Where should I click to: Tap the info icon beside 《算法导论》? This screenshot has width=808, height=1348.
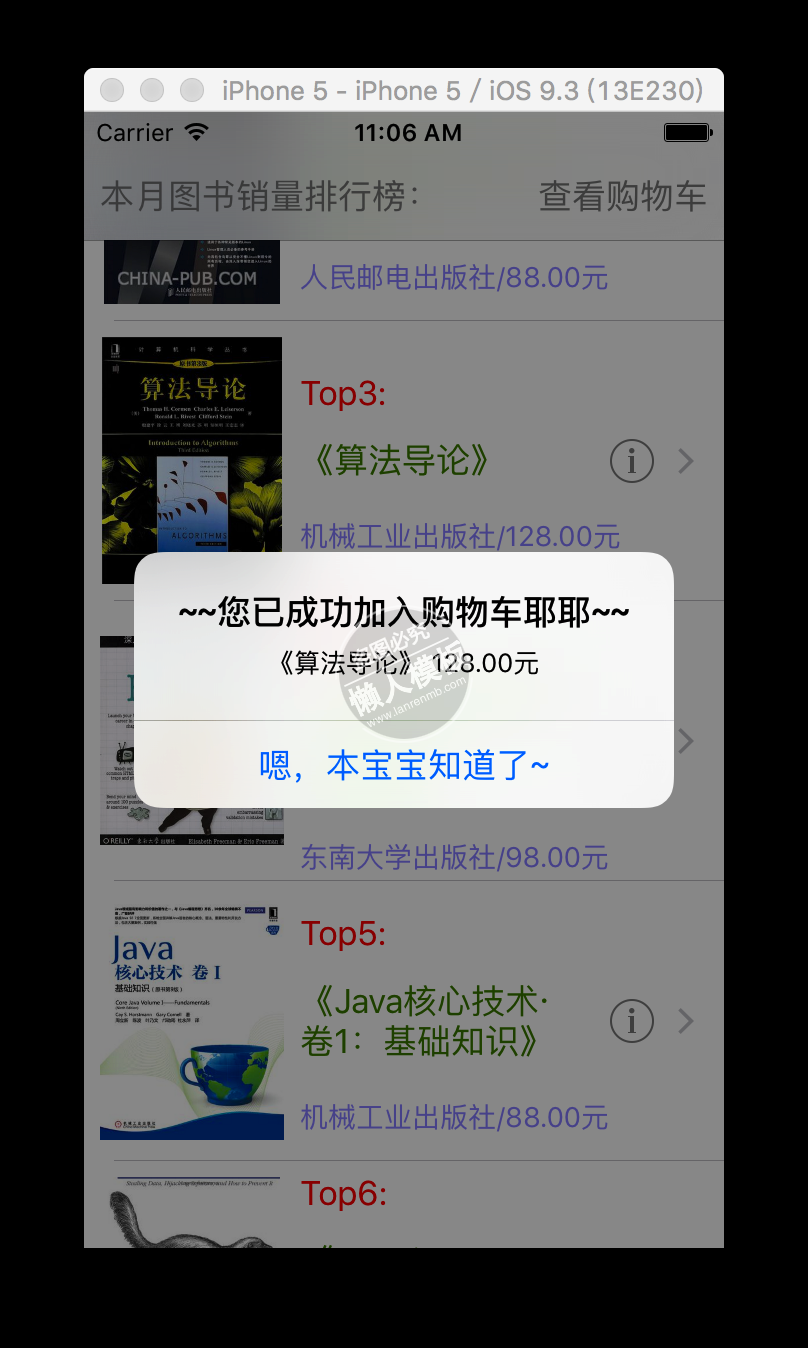(x=632, y=461)
